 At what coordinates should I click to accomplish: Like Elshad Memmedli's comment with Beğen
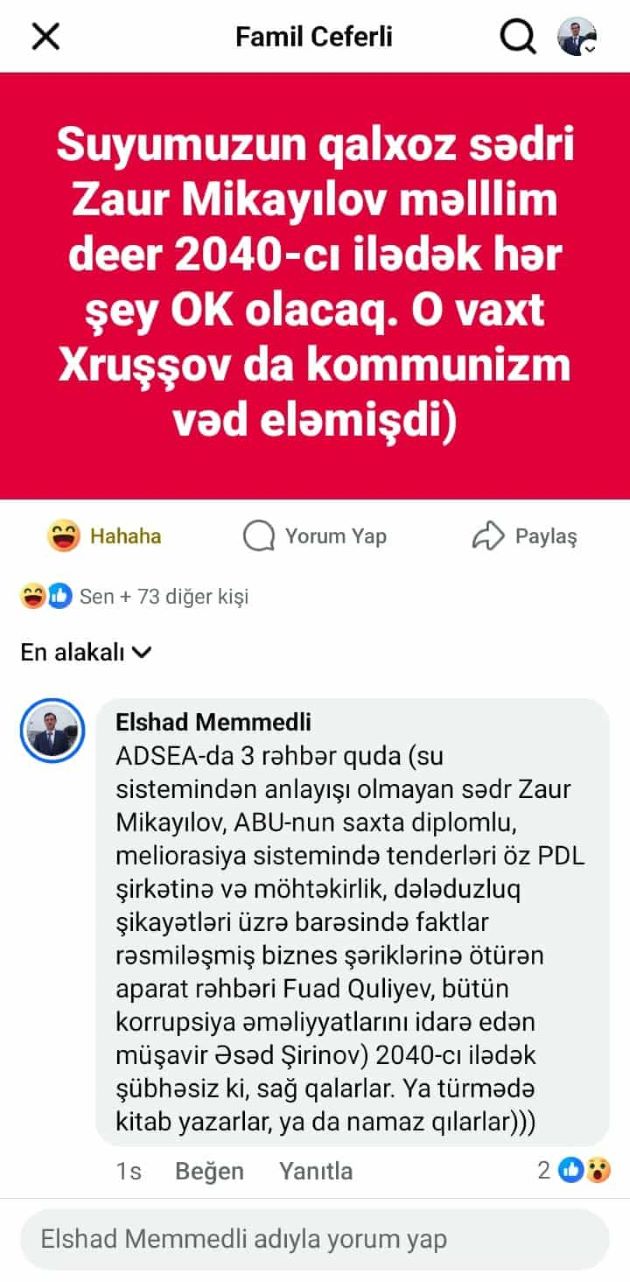coord(209,1171)
